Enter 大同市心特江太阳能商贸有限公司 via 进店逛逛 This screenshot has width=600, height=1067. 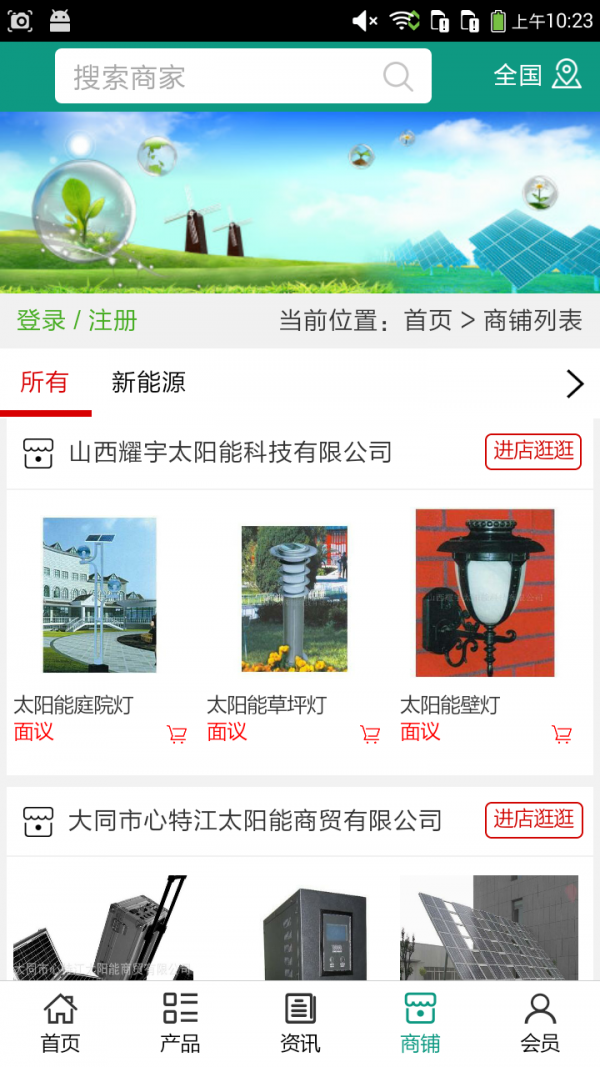pyautogui.click(x=533, y=820)
